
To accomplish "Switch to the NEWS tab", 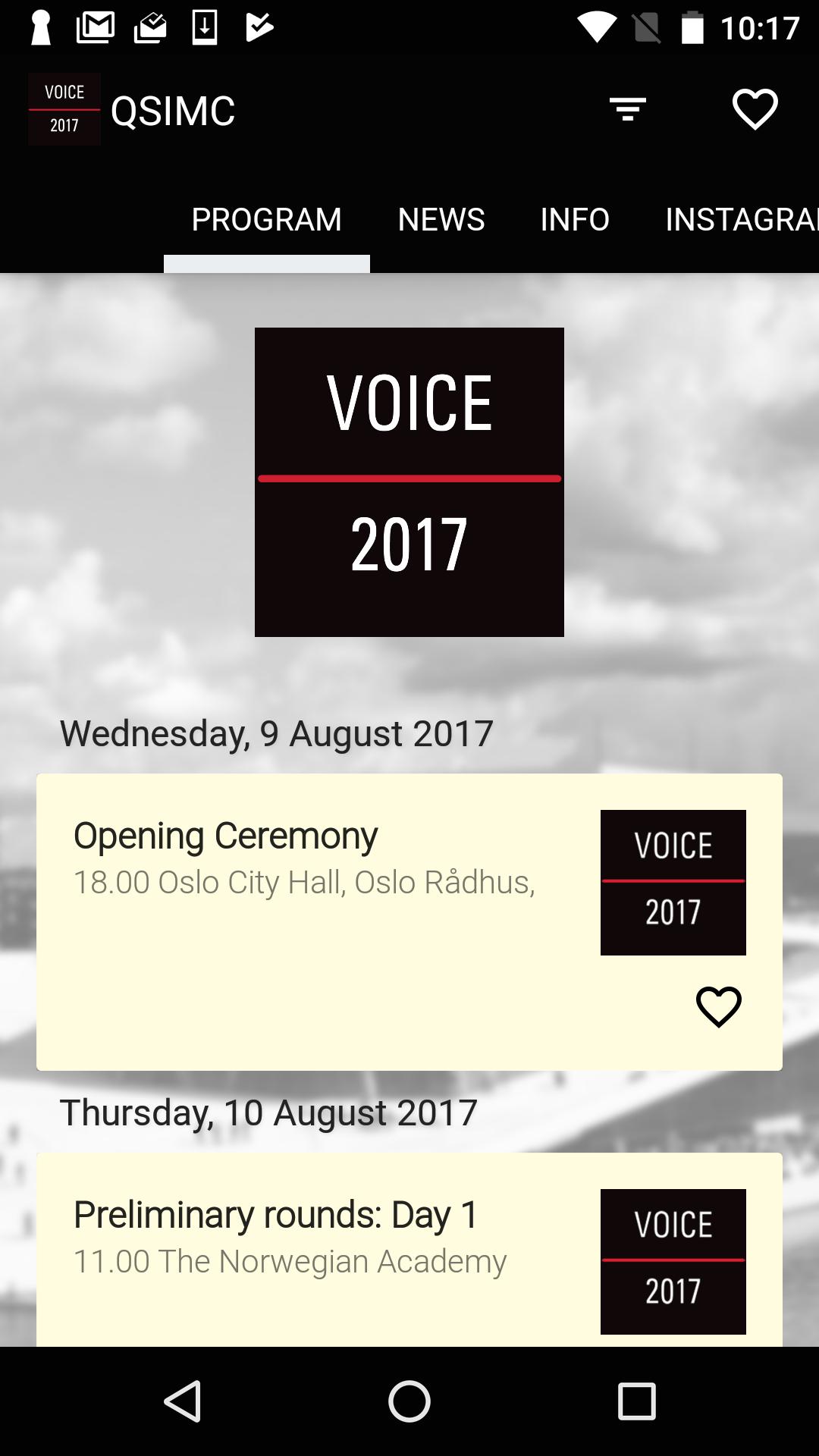I will tap(441, 220).
